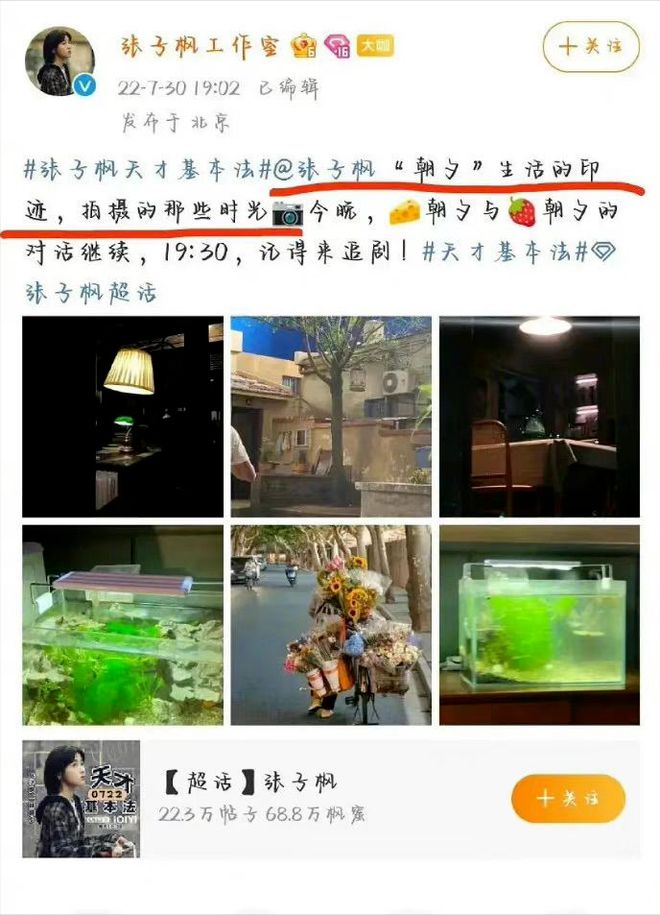
Task: Open the #张子枫天才基本法# hashtag
Action: 145,168
